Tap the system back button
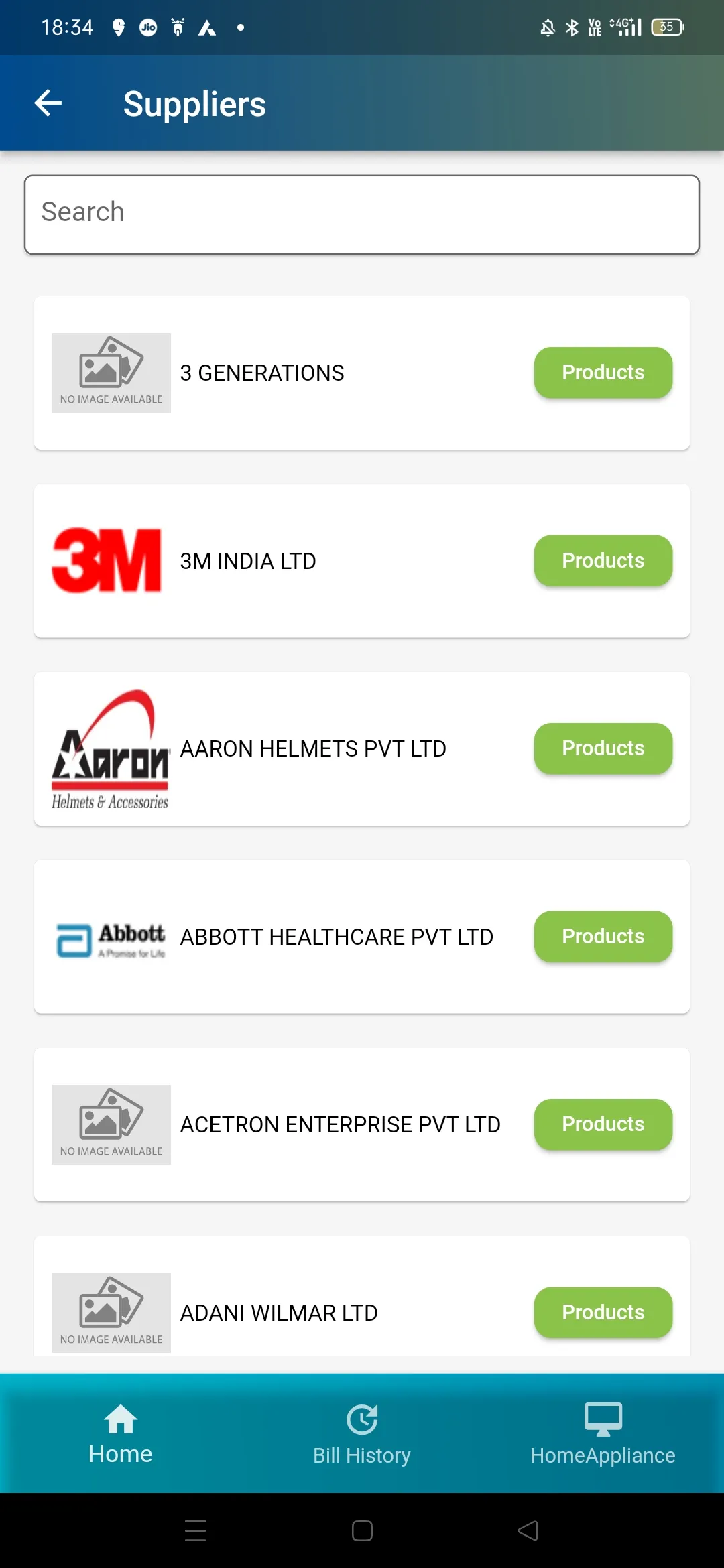724x1568 pixels. [528, 1530]
